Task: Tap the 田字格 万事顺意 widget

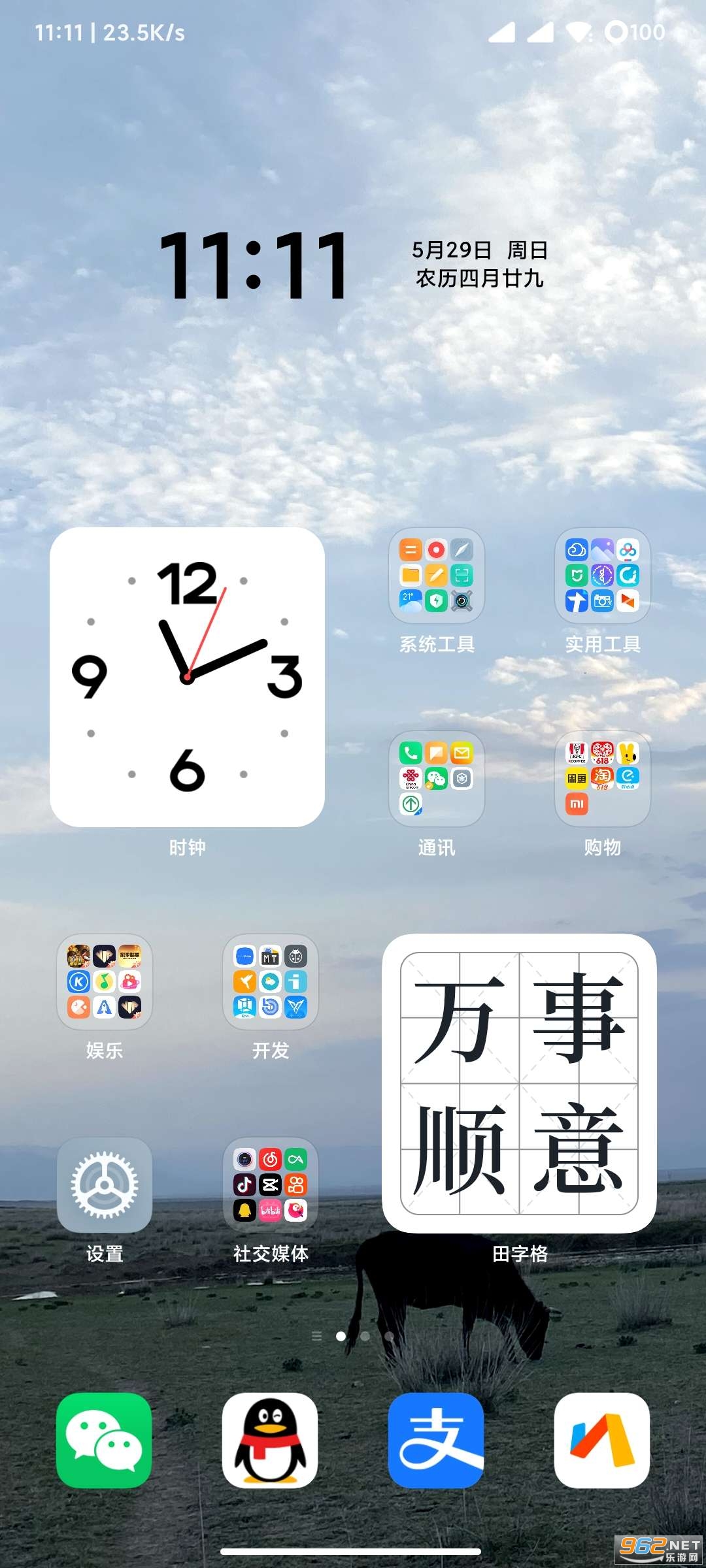Action: click(519, 1083)
